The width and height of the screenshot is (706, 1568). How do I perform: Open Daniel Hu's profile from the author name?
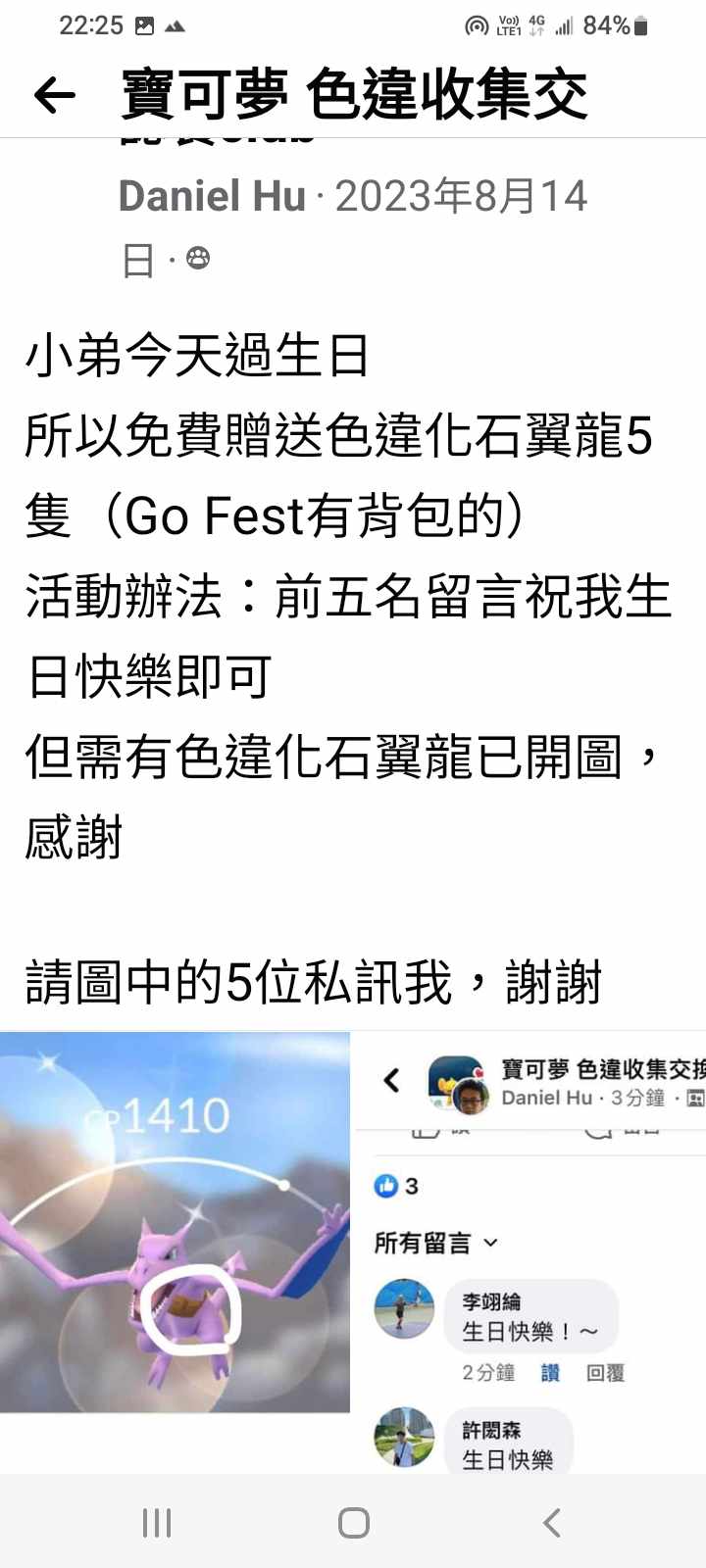[x=212, y=196]
